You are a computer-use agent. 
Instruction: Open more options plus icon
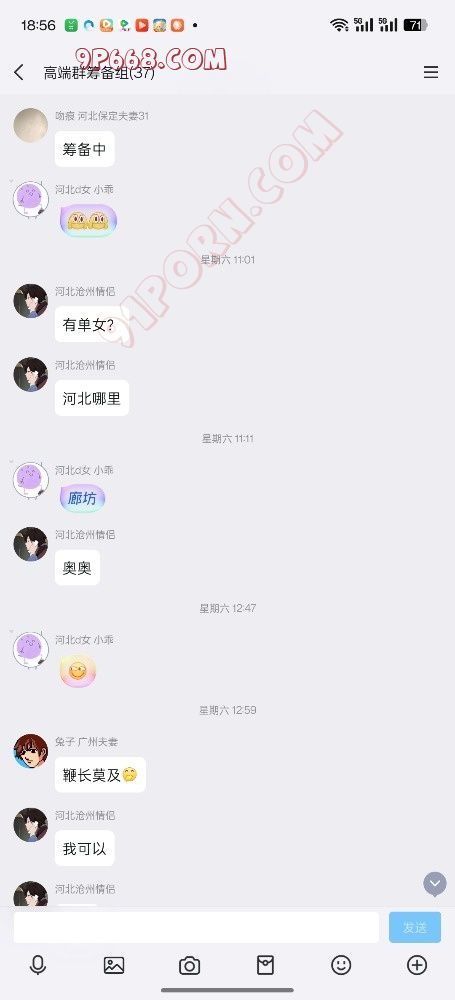[x=417, y=966]
